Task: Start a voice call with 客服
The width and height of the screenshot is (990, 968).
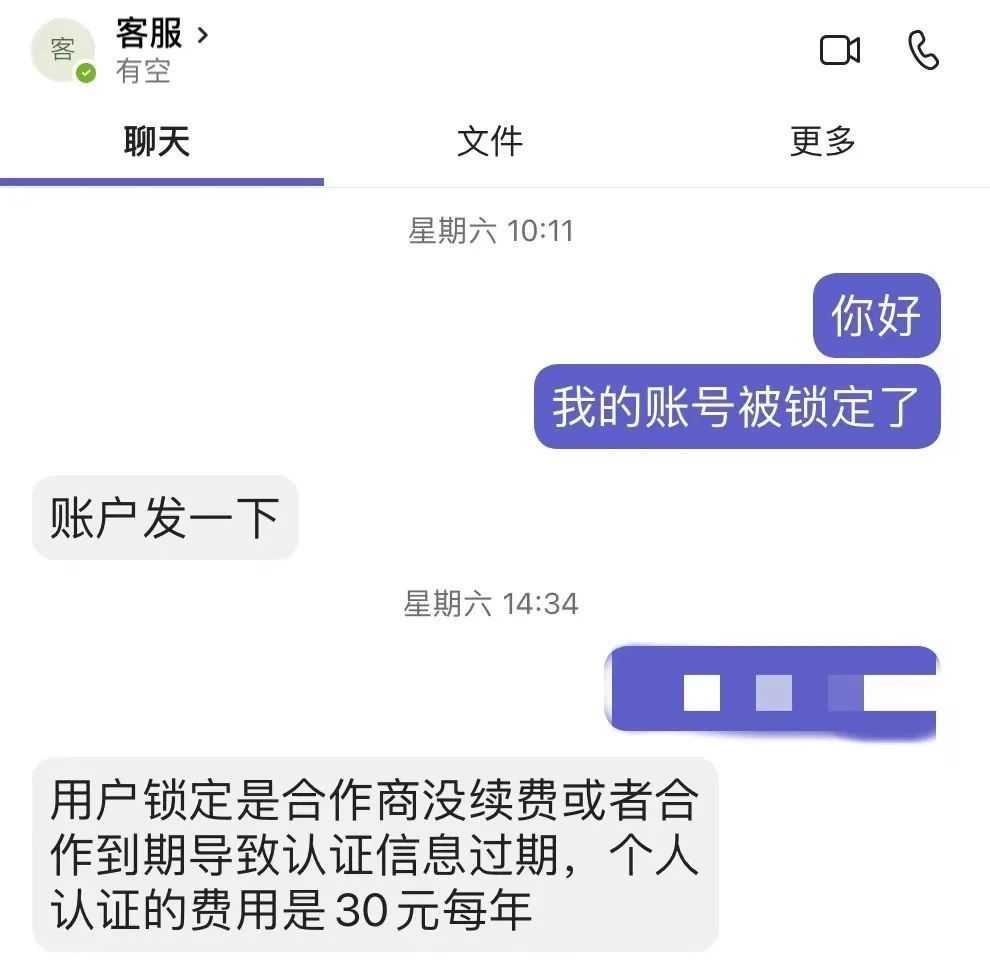Action: tap(923, 50)
